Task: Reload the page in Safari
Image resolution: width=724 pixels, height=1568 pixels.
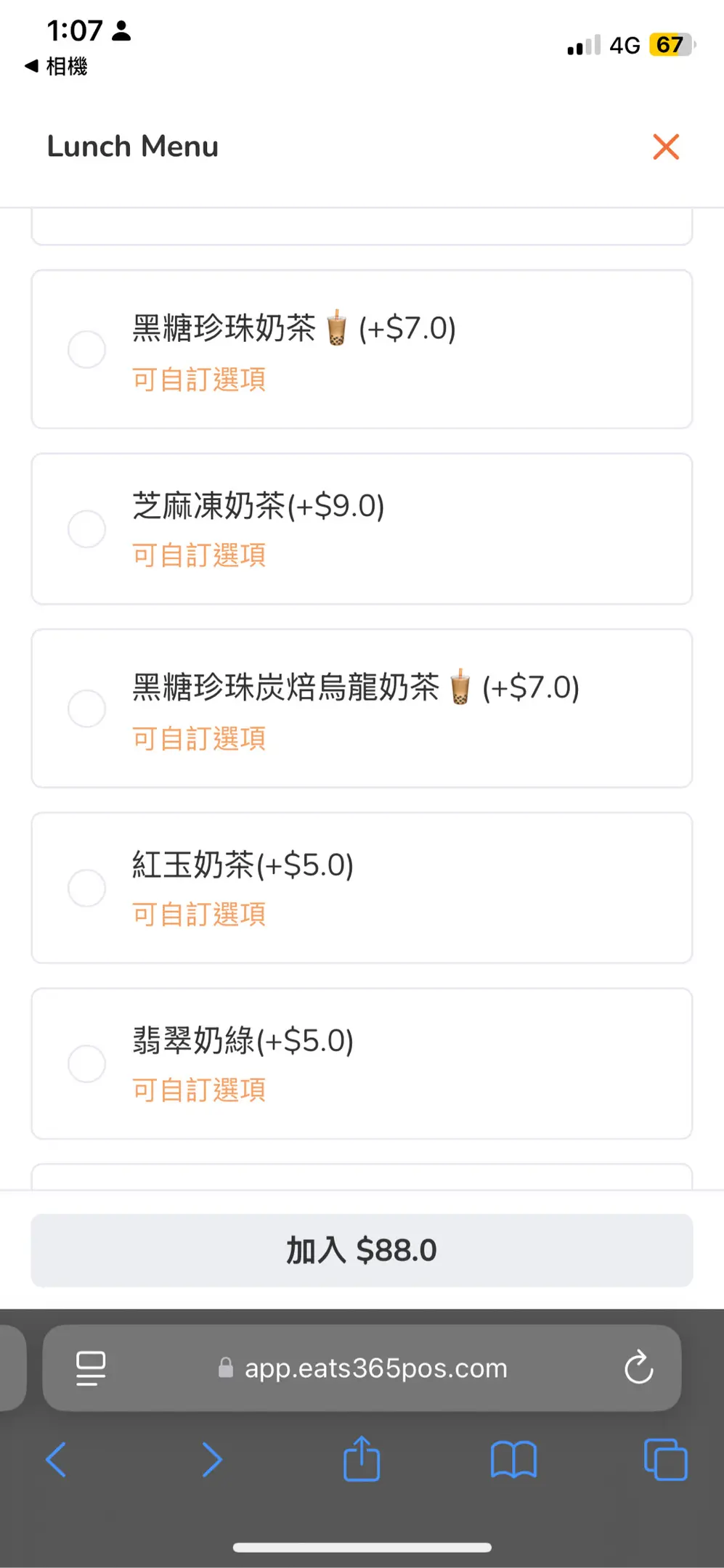Action: click(638, 1368)
